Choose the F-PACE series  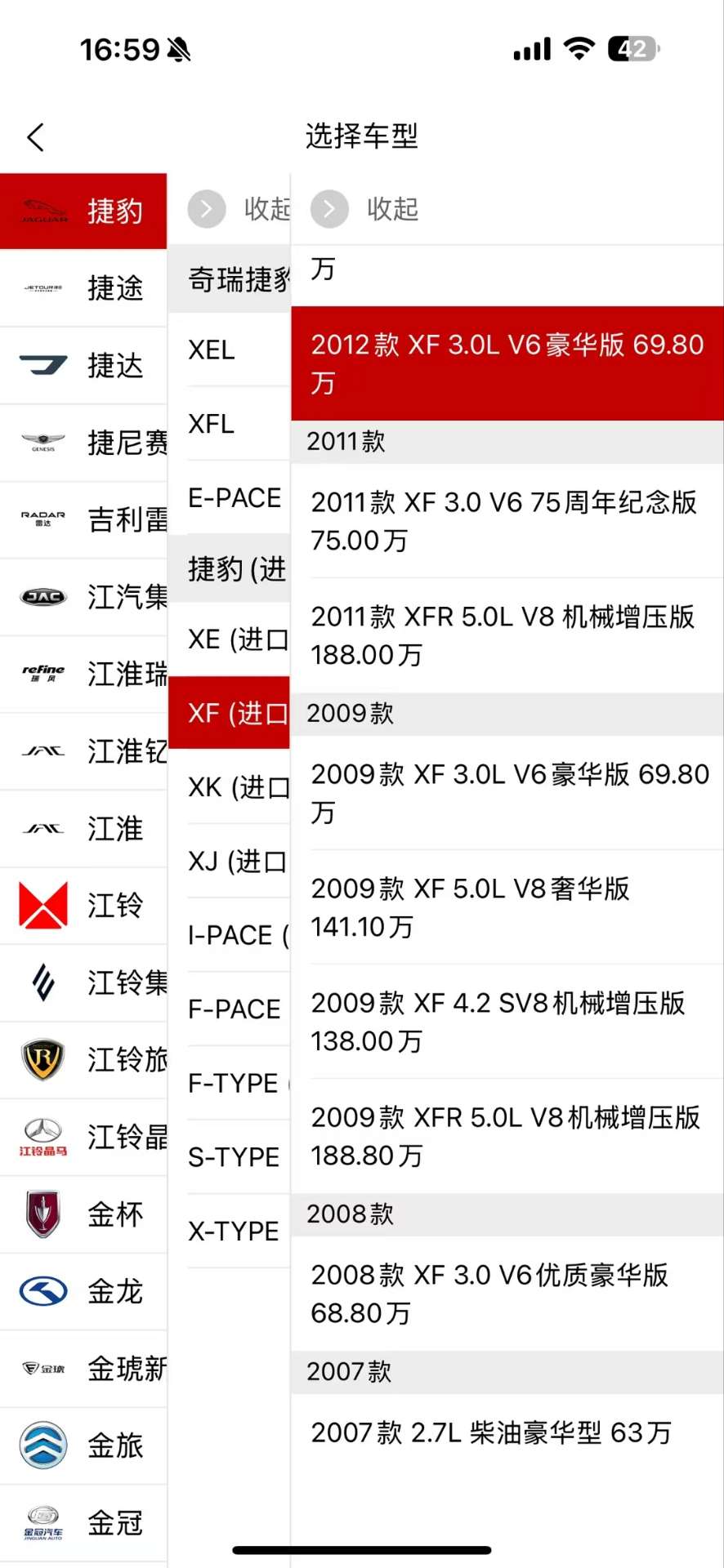(229, 1009)
